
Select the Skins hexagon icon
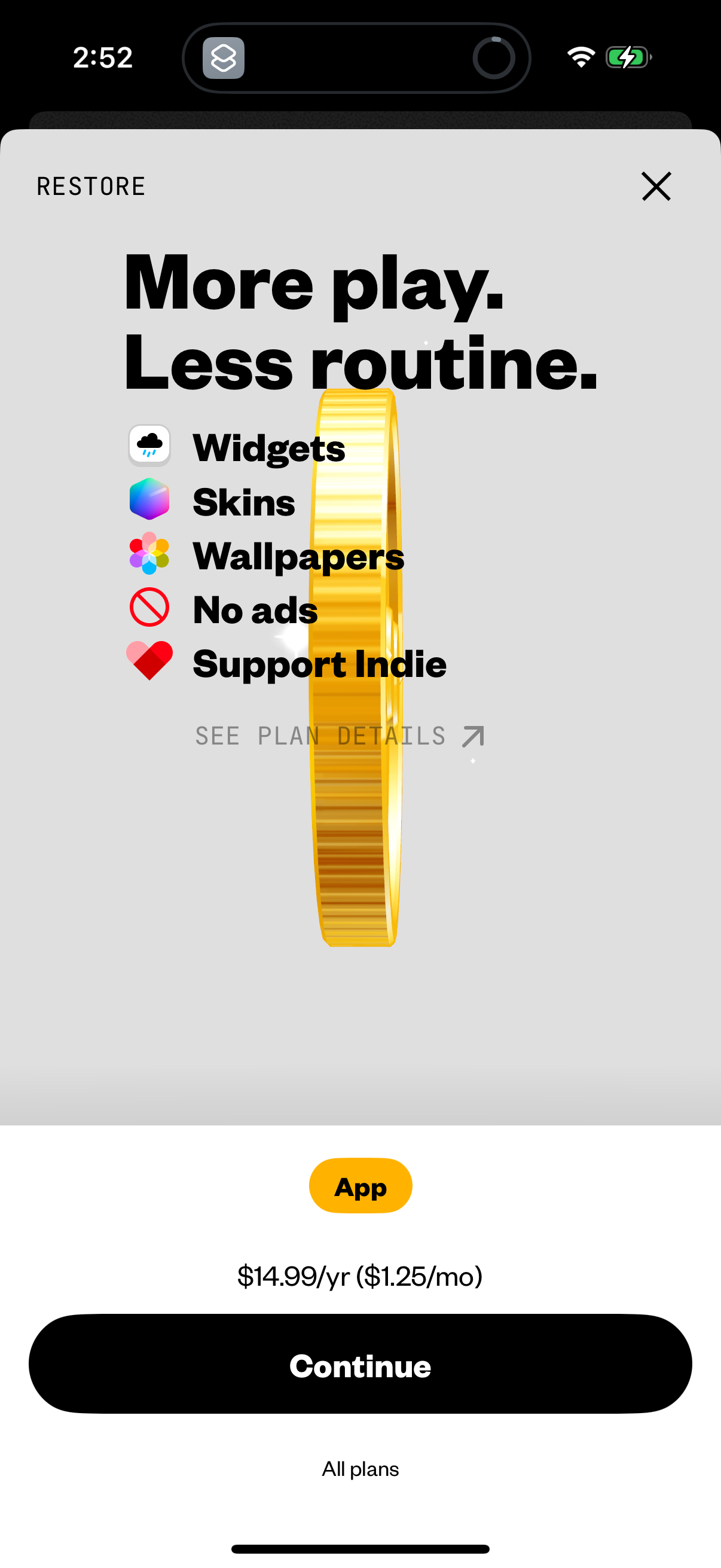click(149, 501)
